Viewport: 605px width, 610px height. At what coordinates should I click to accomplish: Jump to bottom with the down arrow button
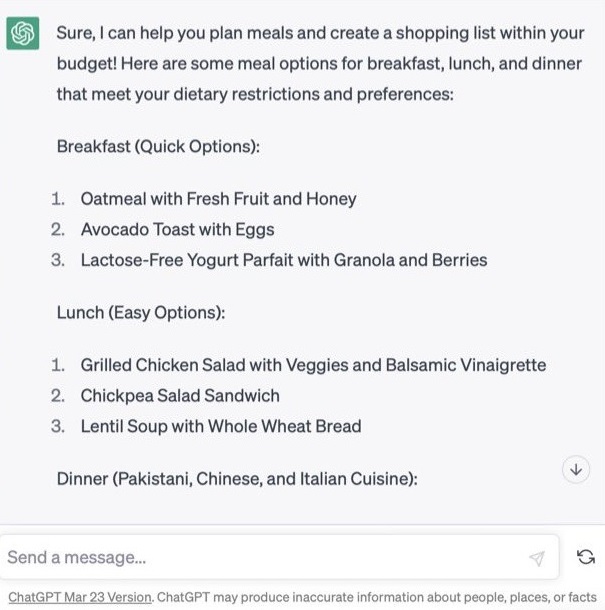[576, 469]
